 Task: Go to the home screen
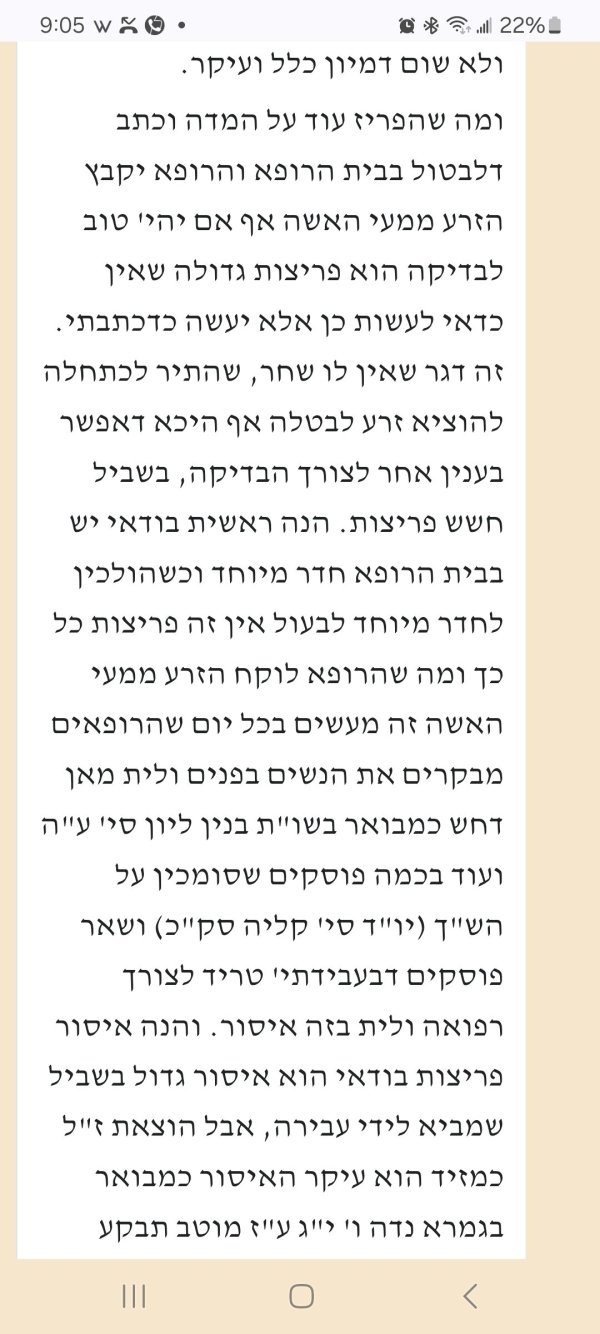301,1296
